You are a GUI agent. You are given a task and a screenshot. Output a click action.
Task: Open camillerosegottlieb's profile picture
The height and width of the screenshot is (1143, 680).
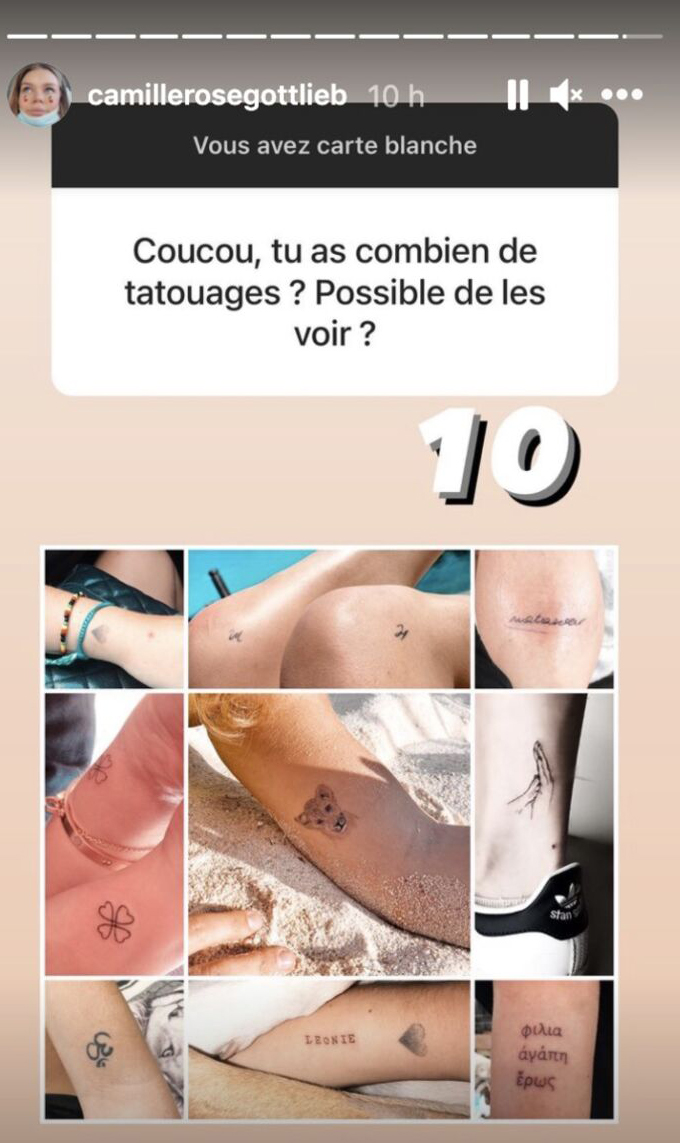pos(40,95)
